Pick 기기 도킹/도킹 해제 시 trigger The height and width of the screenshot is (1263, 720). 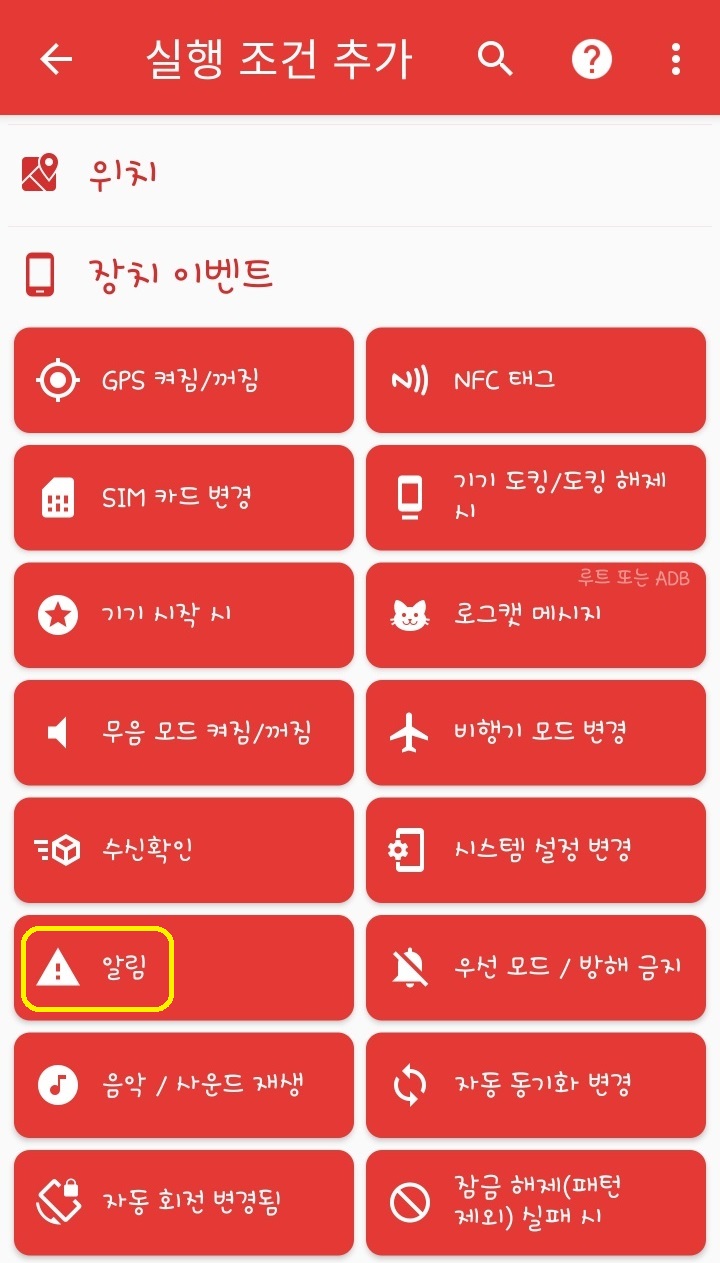click(x=536, y=498)
